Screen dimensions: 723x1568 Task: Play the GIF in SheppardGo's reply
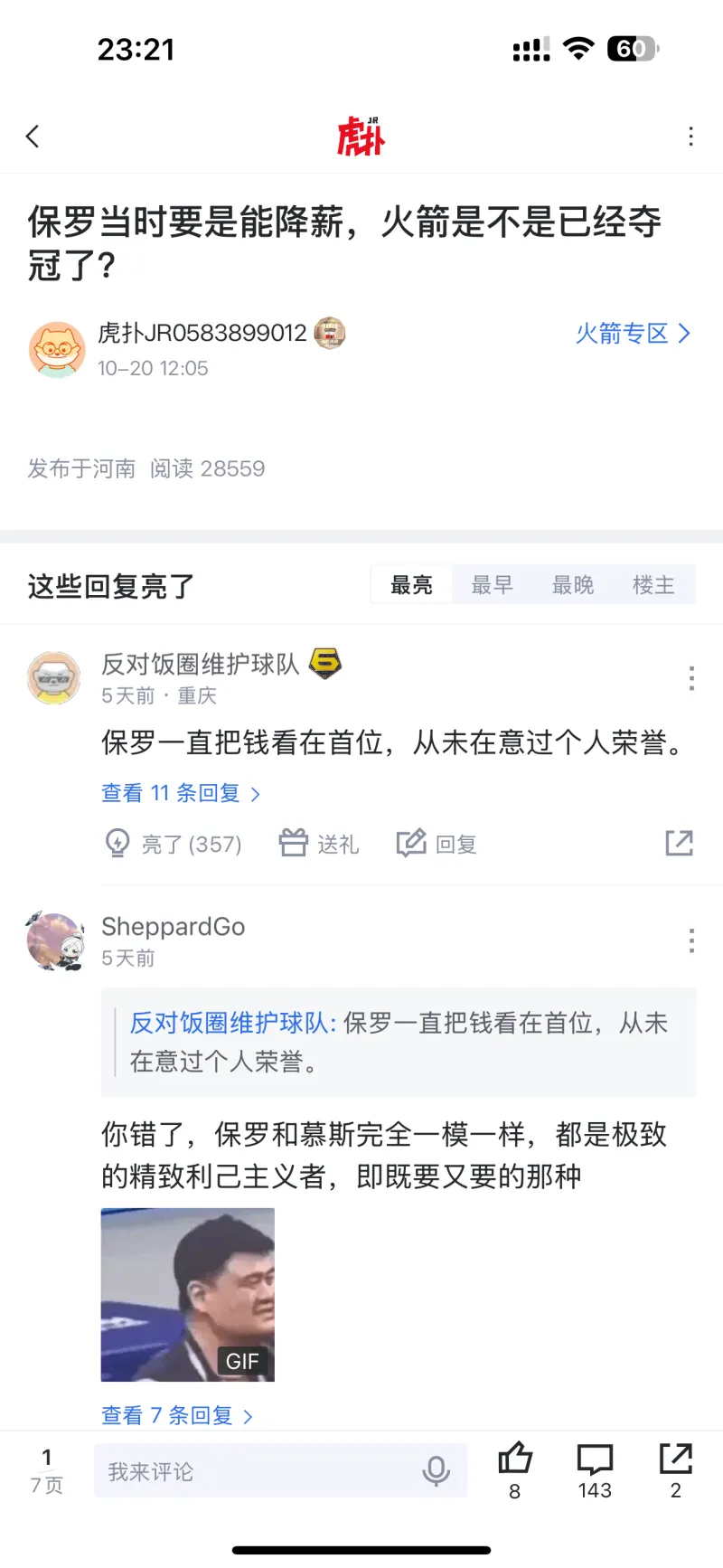[188, 1294]
